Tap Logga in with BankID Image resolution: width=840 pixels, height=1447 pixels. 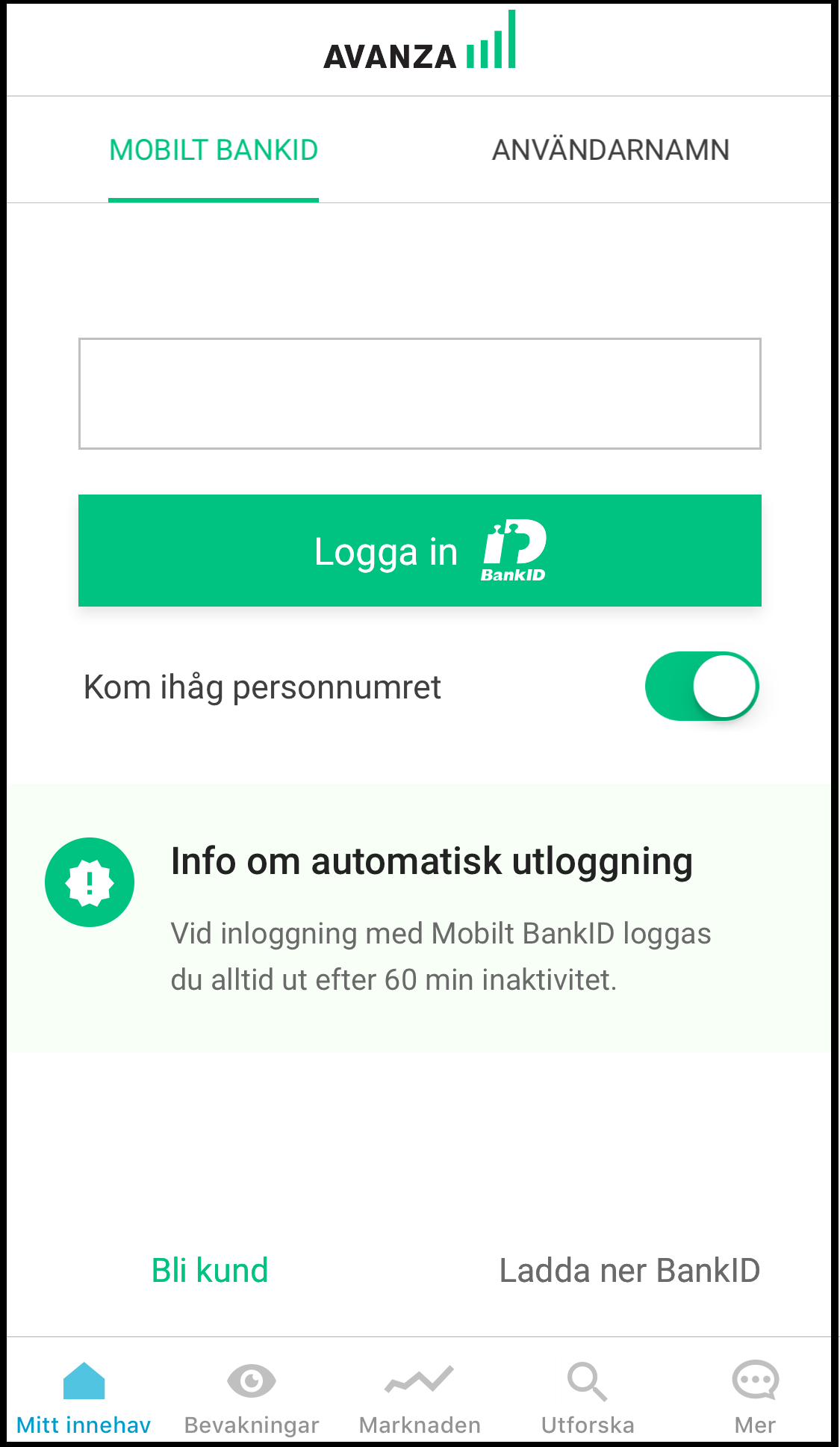(x=420, y=551)
